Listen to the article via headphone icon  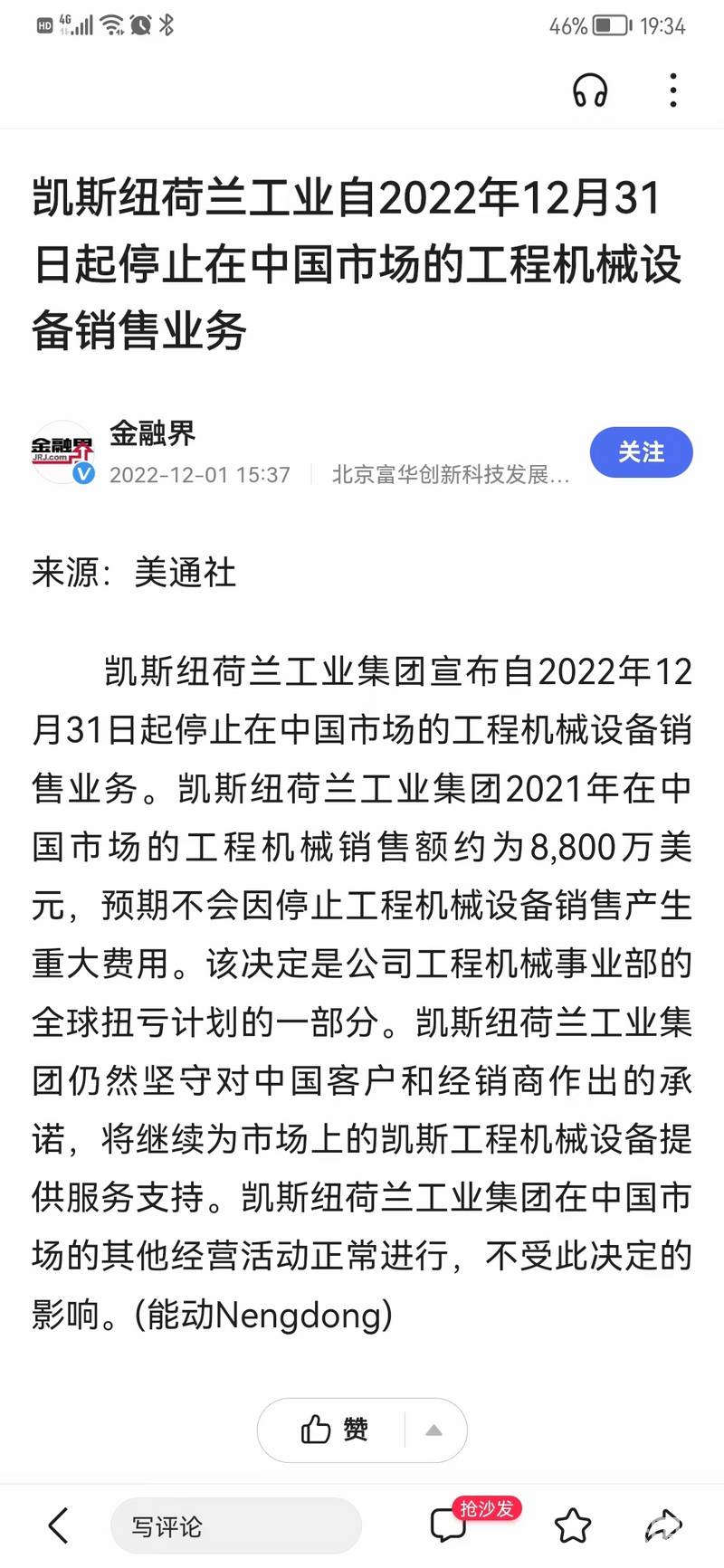pyautogui.click(x=590, y=90)
